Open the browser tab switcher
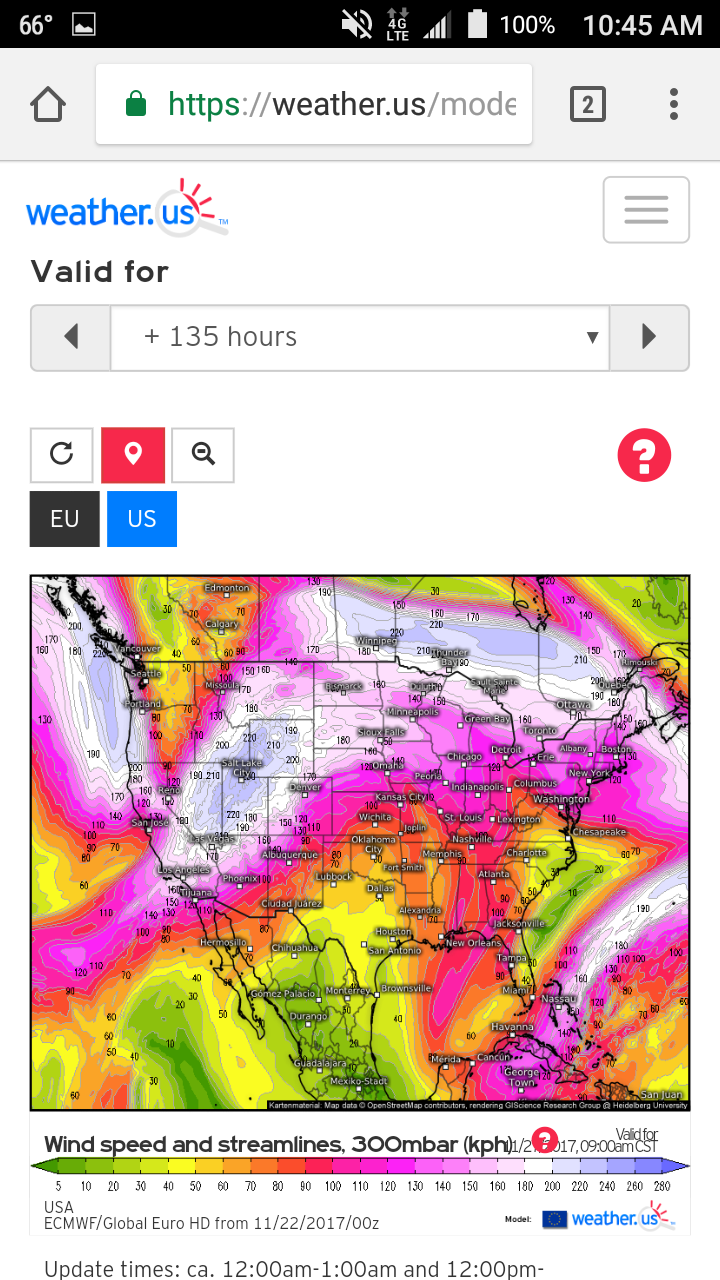The width and height of the screenshot is (720, 1280). click(588, 104)
